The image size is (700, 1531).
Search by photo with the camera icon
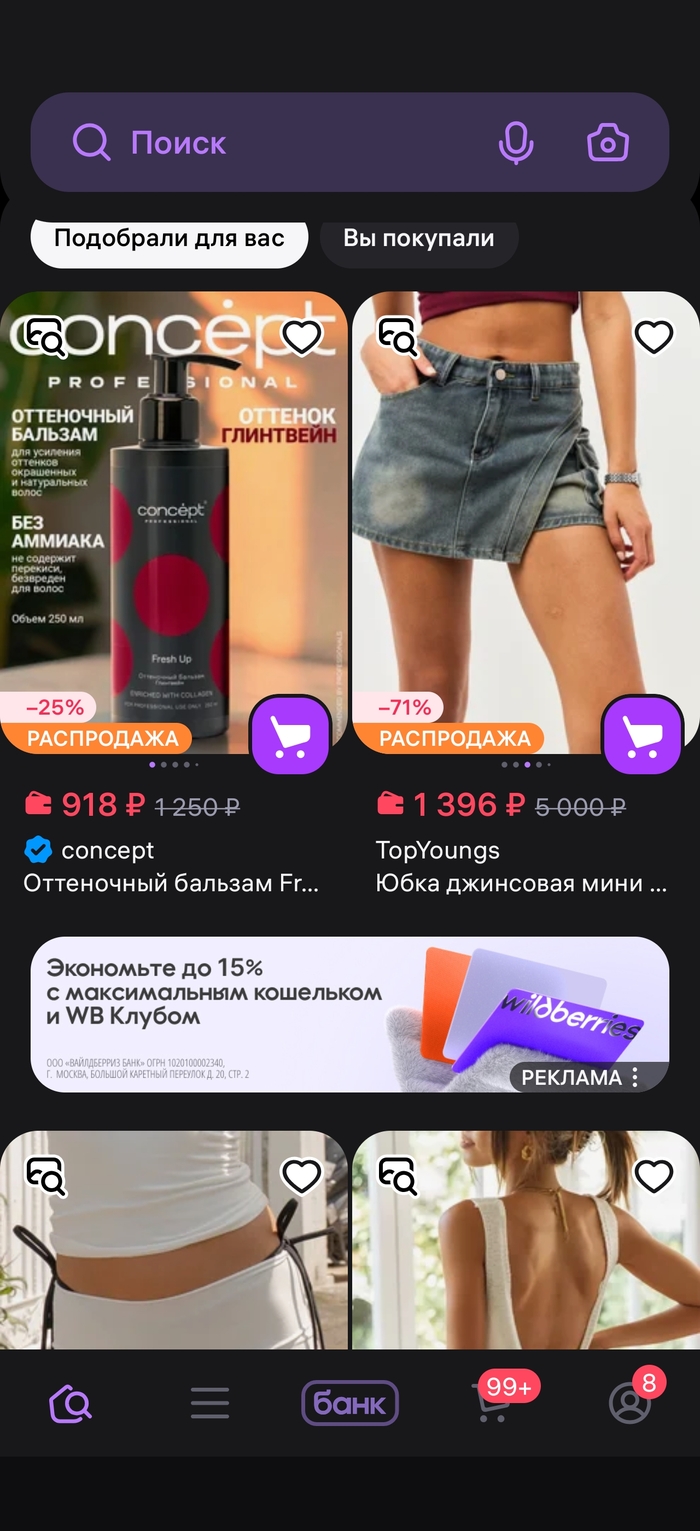[607, 144]
